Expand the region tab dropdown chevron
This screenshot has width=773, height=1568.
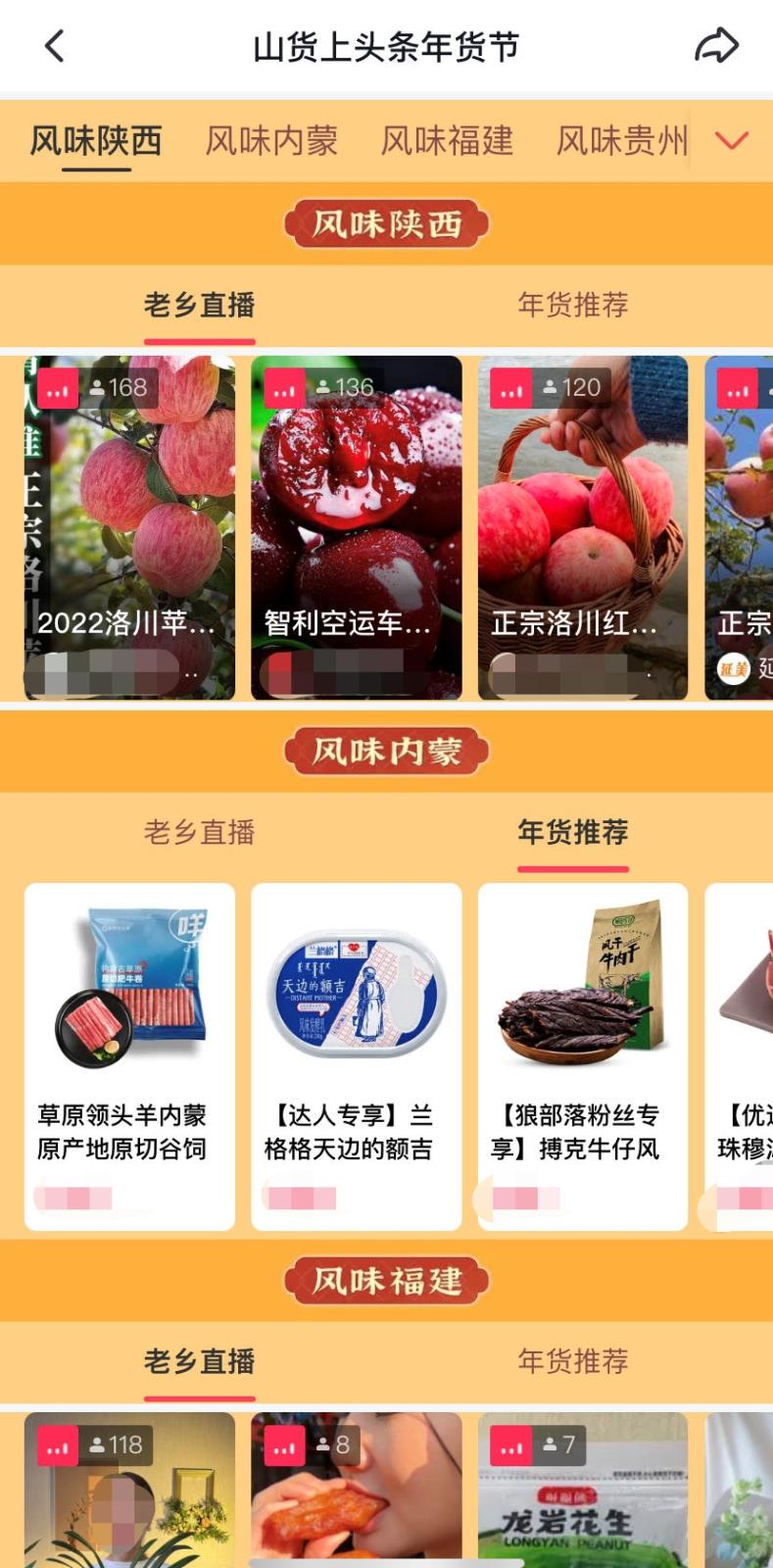(x=732, y=141)
